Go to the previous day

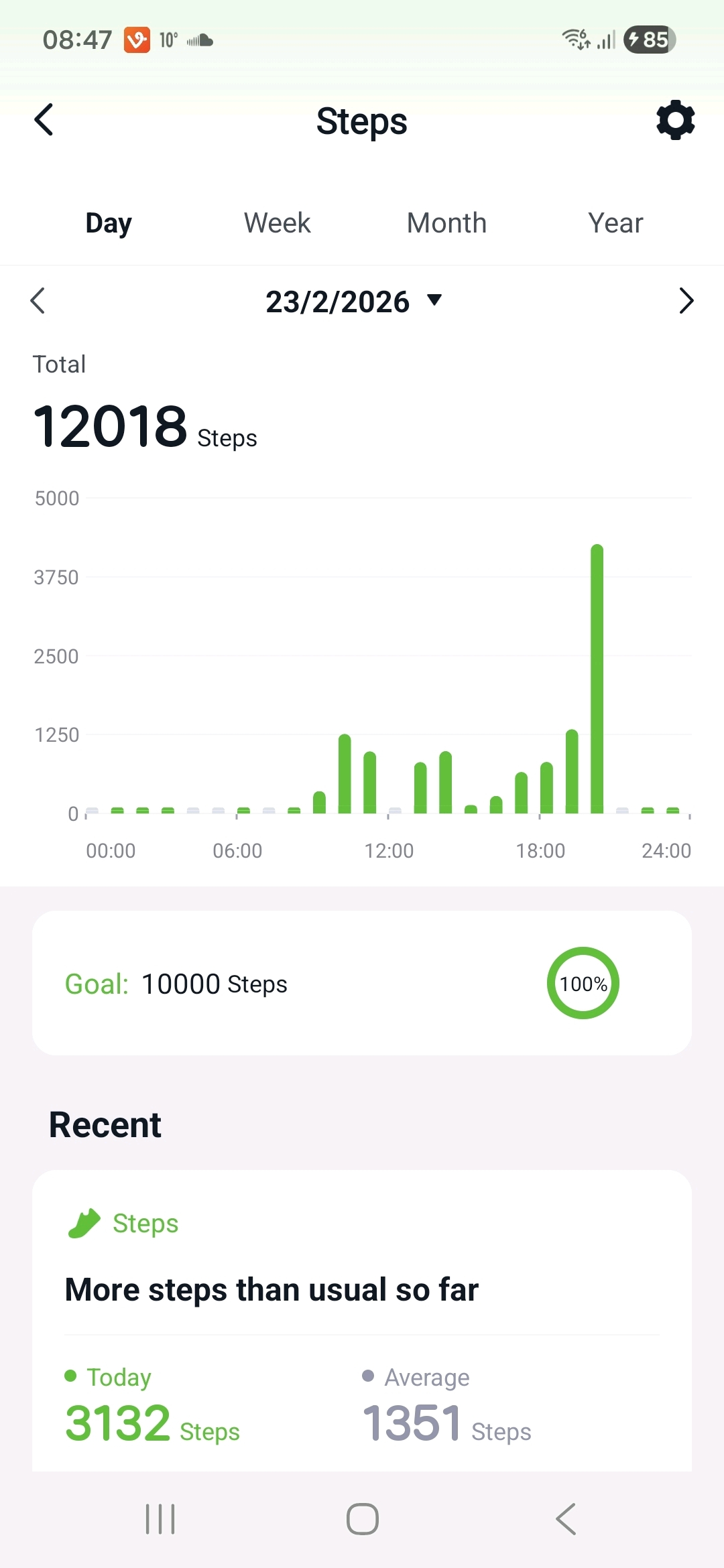pyautogui.click(x=38, y=301)
